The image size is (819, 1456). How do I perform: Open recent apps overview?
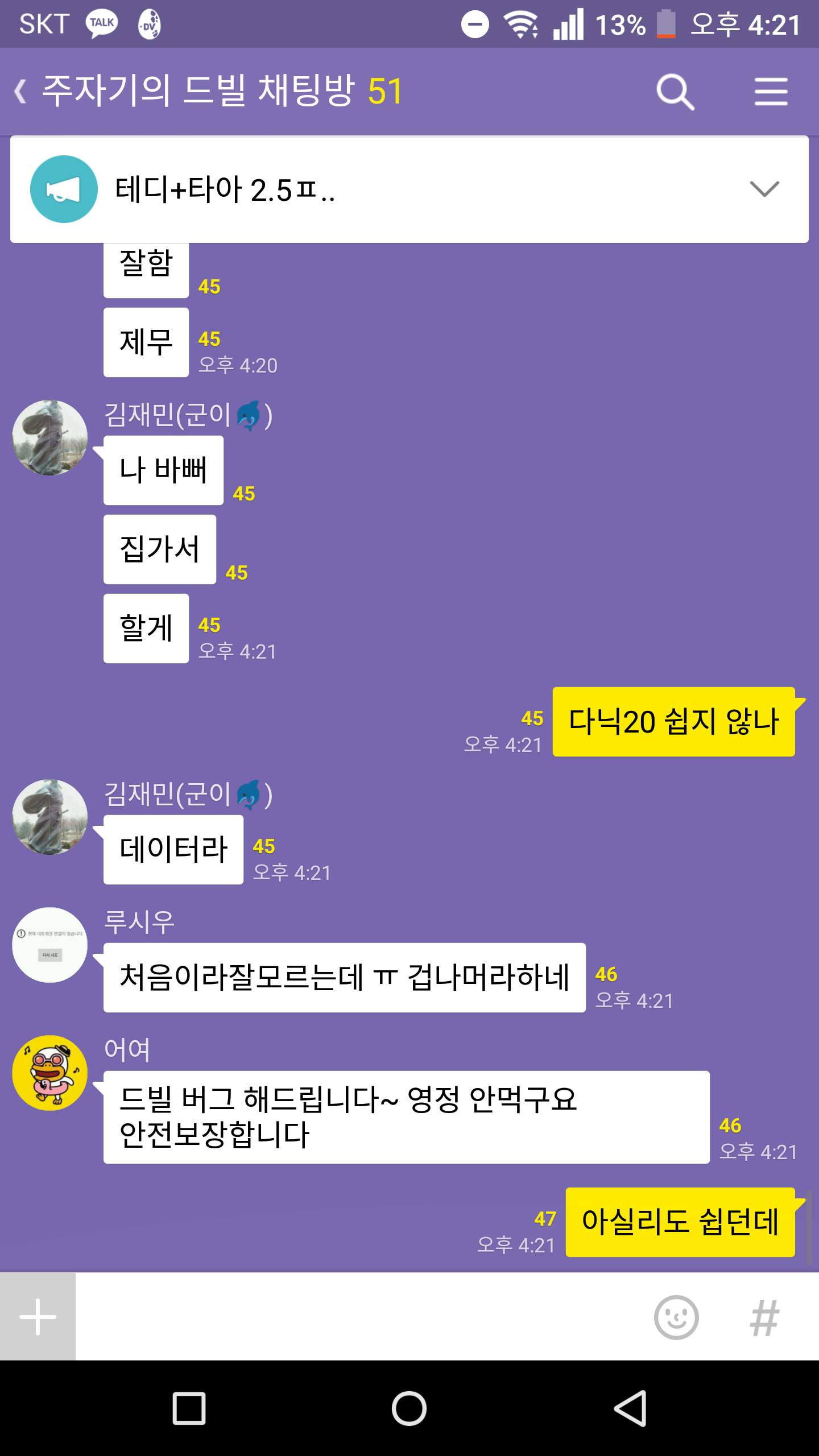click(189, 1409)
